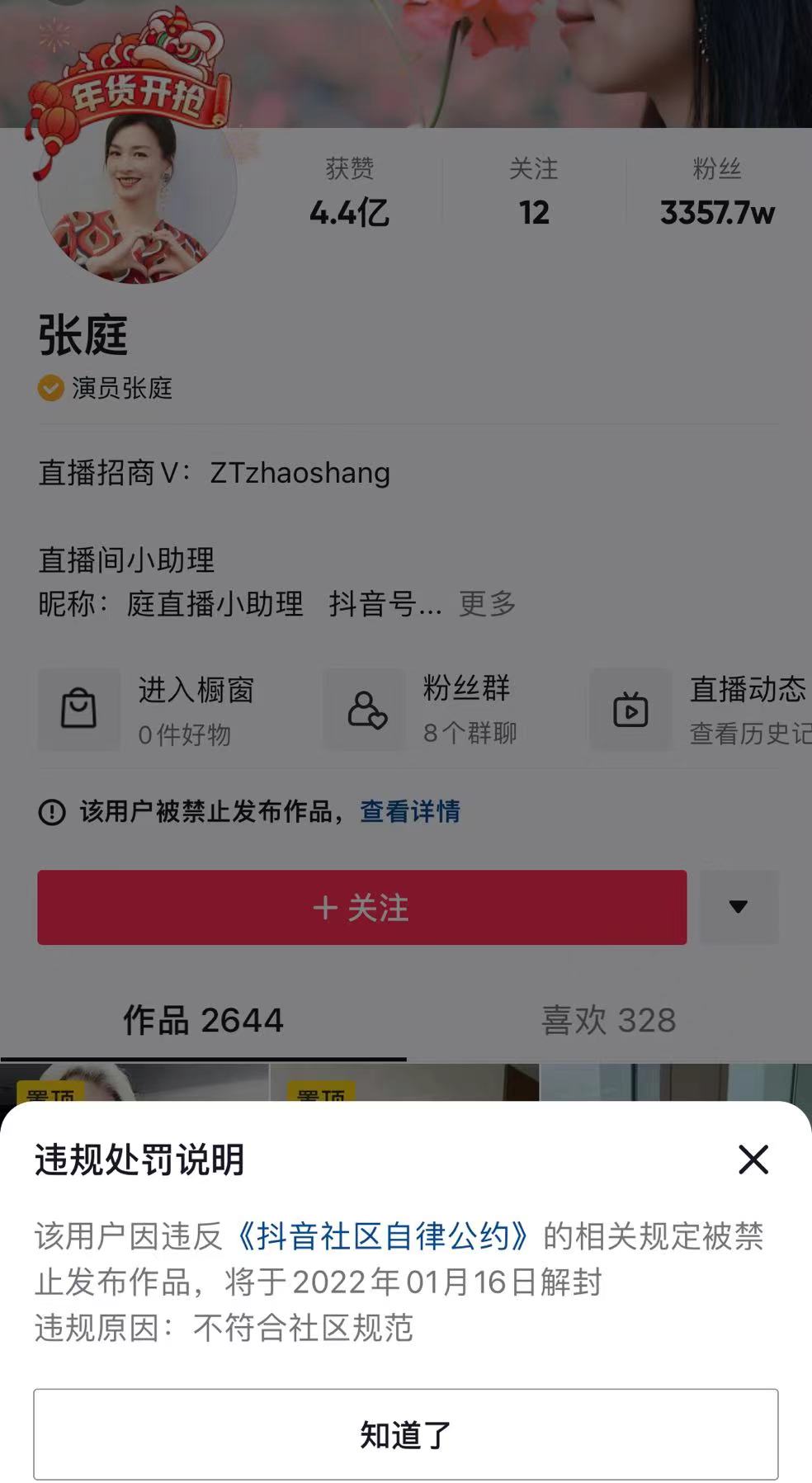Open the 抖音社区自律公约 link
The height and width of the screenshot is (1483, 812).
pos(383,1236)
